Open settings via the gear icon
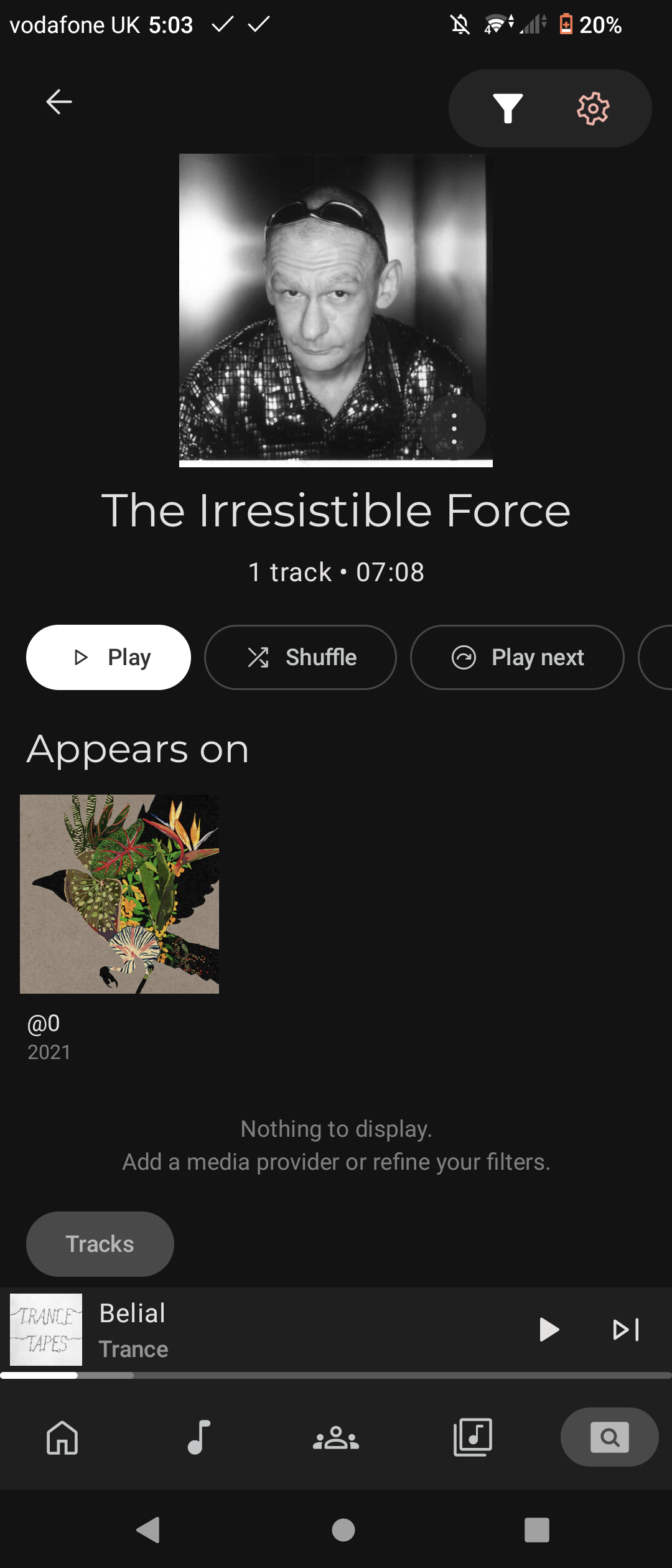672x1568 pixels. coord(592,109)
